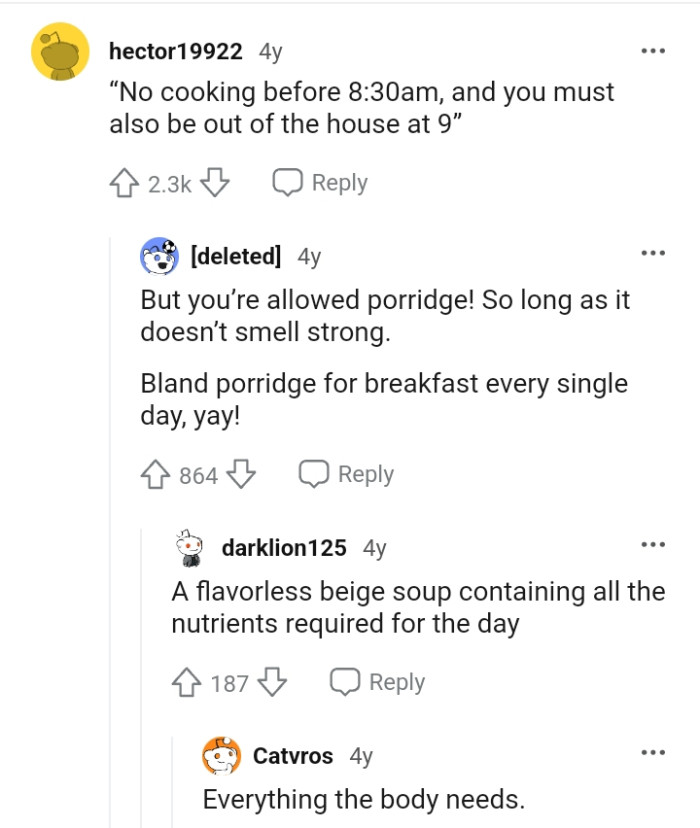This screenshot has height=828, width=700.
Task: Reply to darklion125's comment
Action: (x=378, y=682)
